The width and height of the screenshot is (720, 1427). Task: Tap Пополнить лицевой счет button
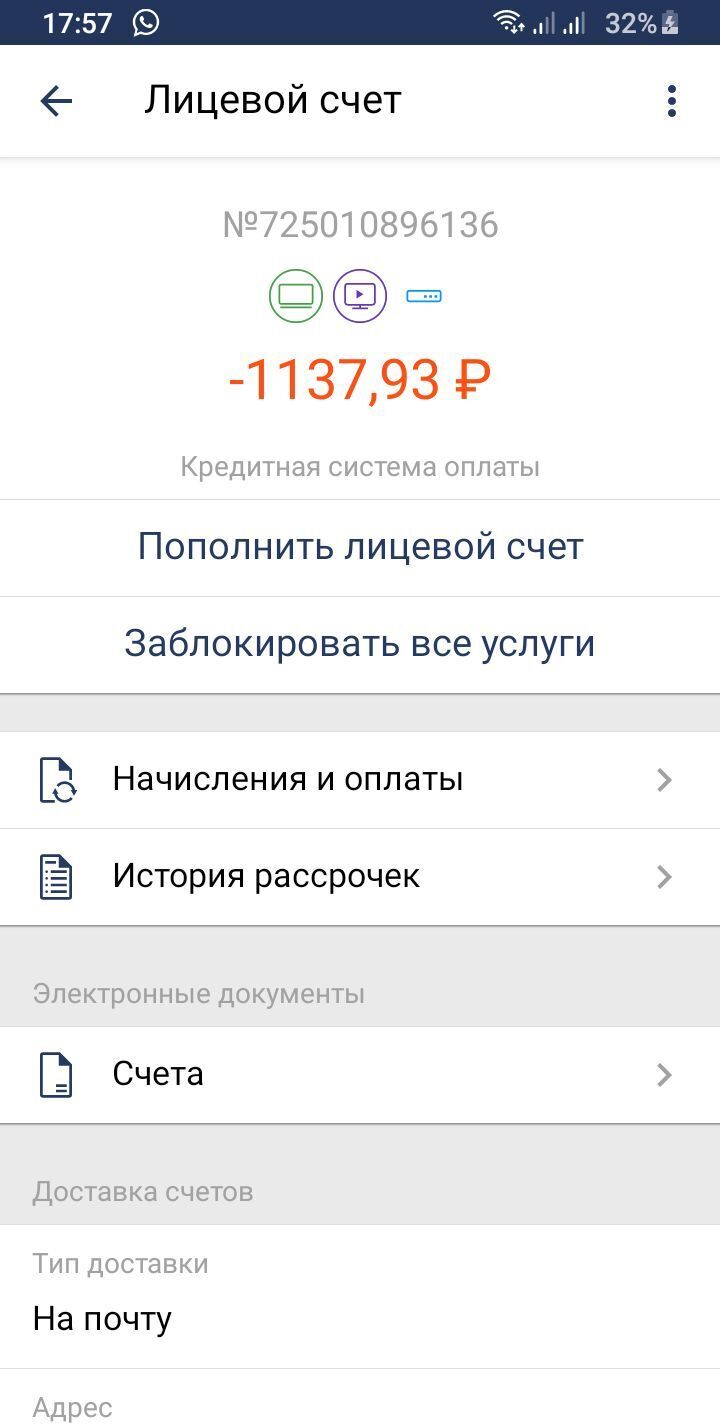tap(360, 547)
